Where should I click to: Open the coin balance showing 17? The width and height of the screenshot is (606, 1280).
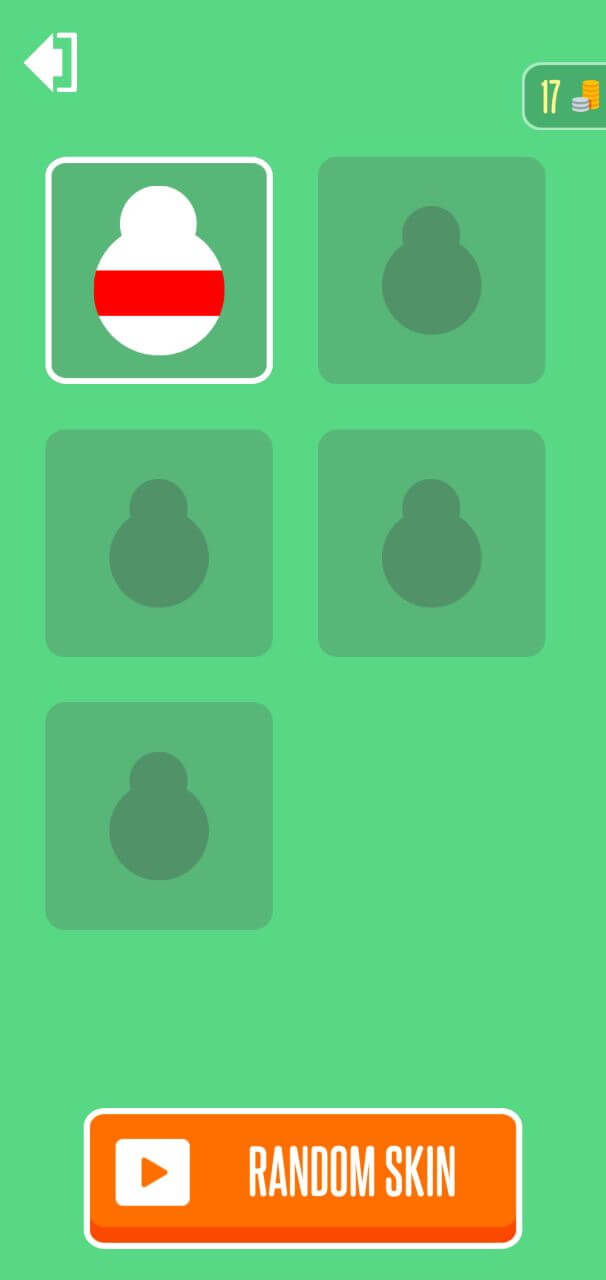pos(565,96)
